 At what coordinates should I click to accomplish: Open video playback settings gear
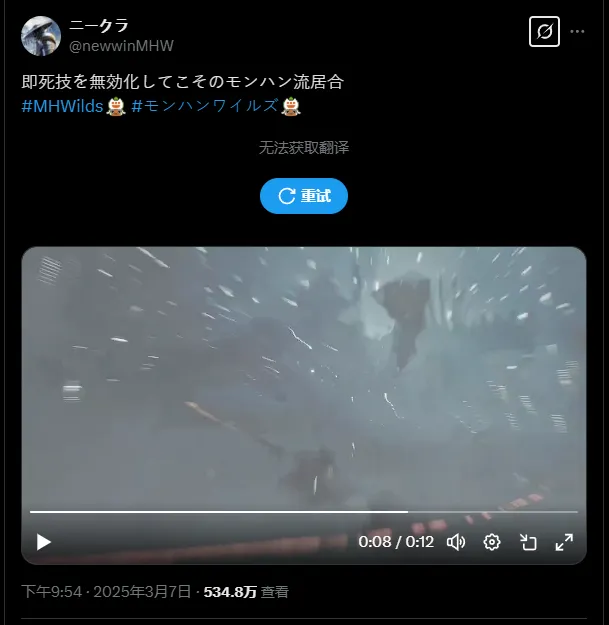pyautogui.click(x=492, y=542)
